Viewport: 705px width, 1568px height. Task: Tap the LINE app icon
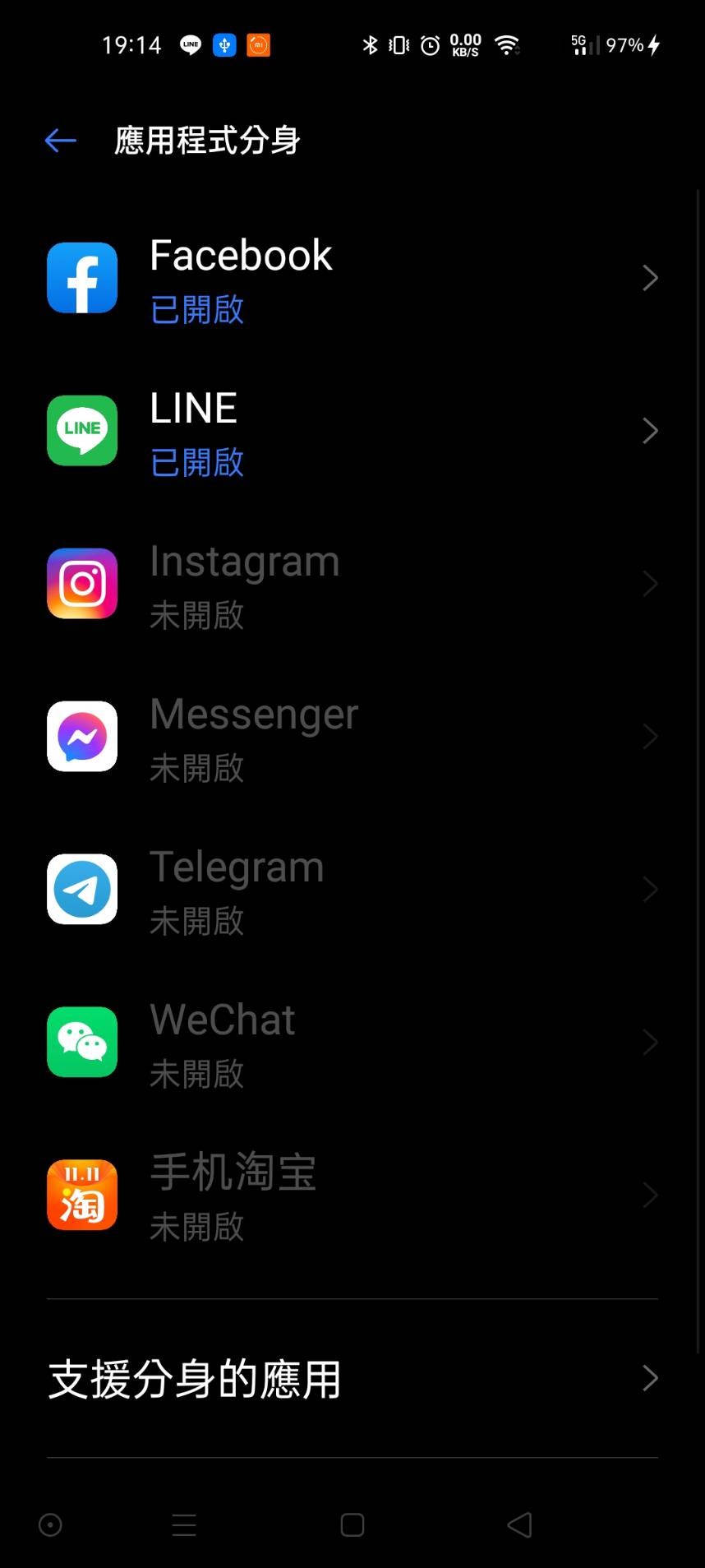(x=82, y=431)
